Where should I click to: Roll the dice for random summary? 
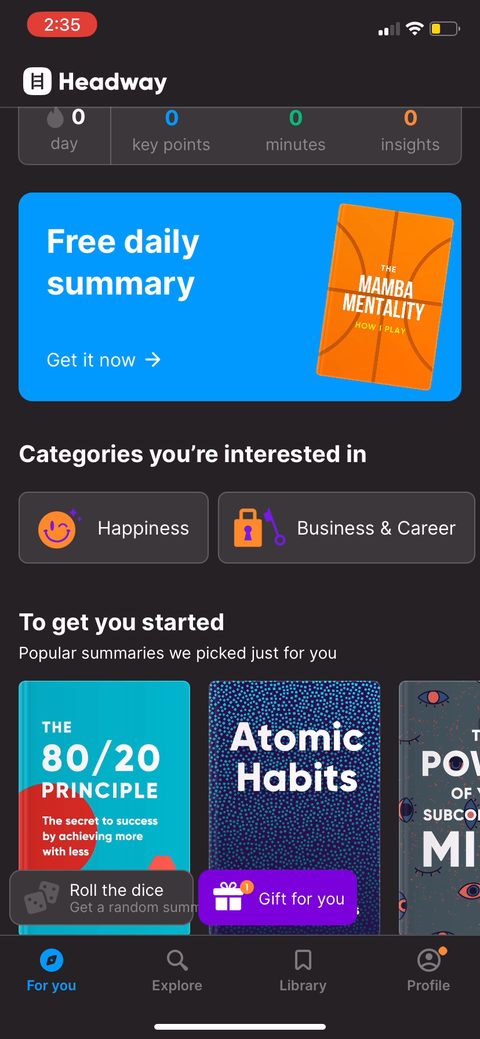[101, 898]
